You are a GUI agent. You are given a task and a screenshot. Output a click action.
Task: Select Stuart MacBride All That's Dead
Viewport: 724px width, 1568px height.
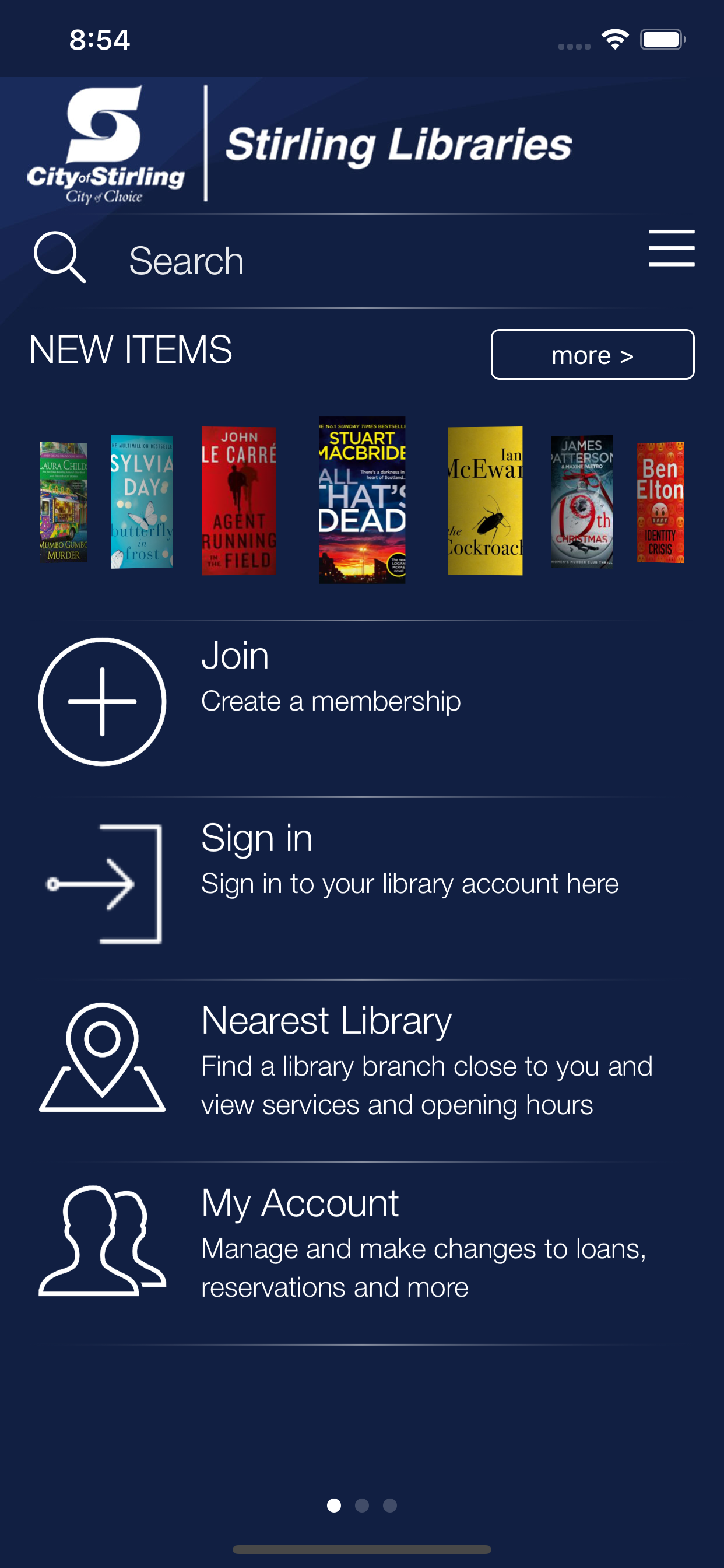(x=362, y=499)
